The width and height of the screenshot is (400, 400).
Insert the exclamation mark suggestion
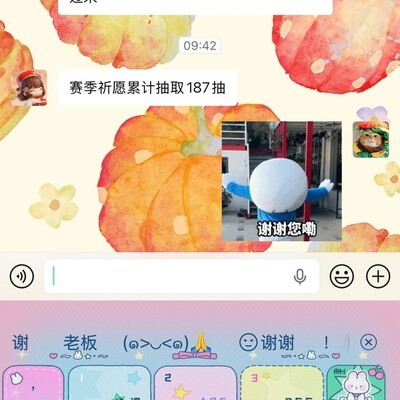[326, 343]
